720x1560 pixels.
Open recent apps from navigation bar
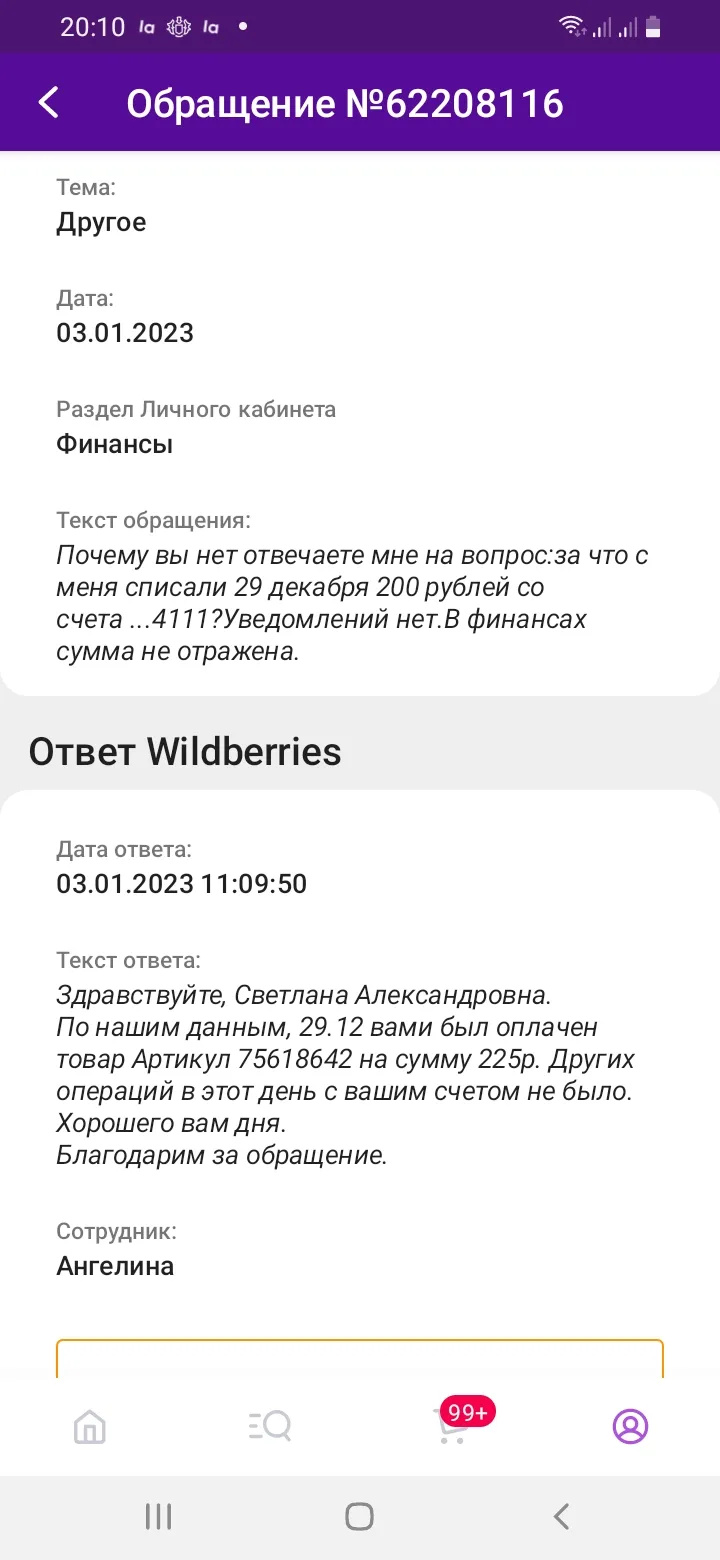(x=159, y=1517)
